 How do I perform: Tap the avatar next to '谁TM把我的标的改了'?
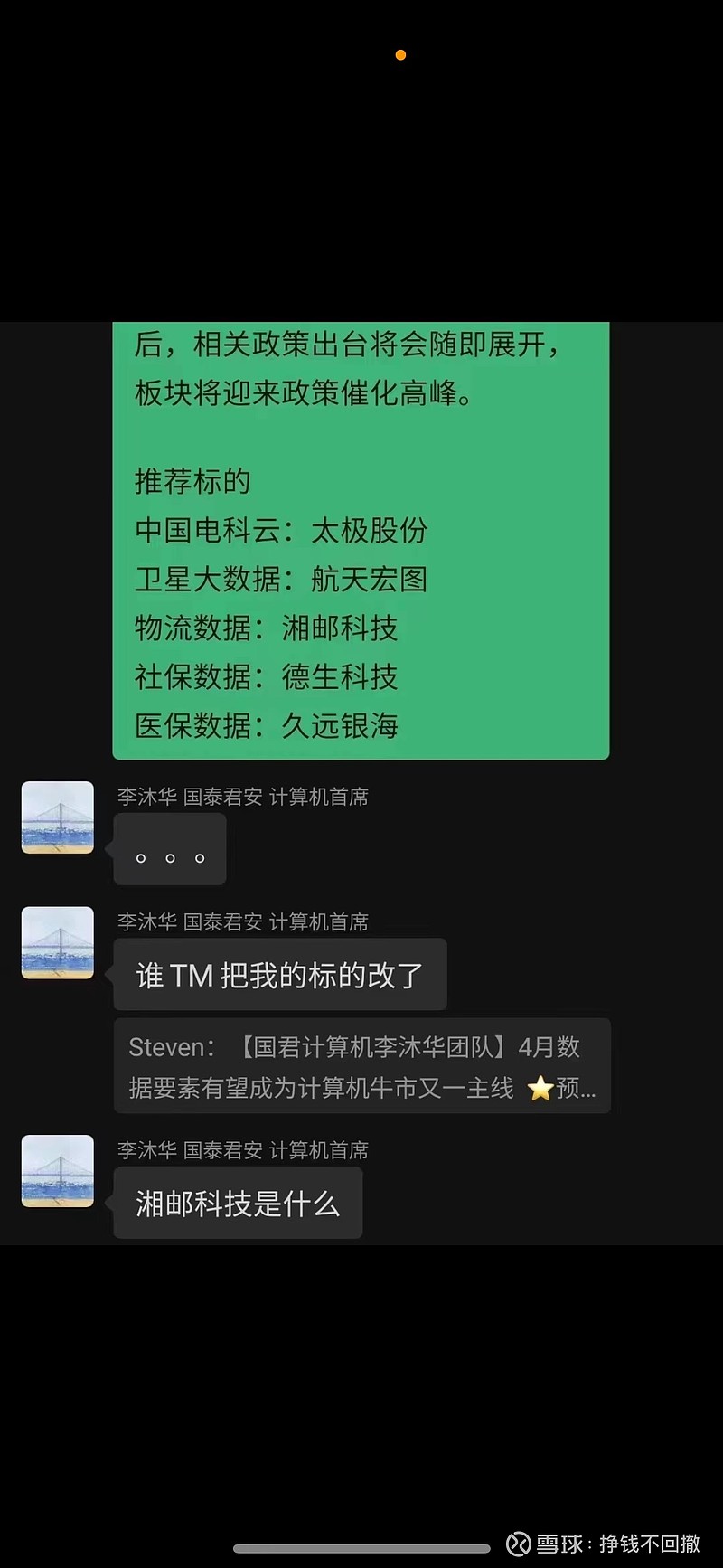pyautogui.click(x=57, y=943)
